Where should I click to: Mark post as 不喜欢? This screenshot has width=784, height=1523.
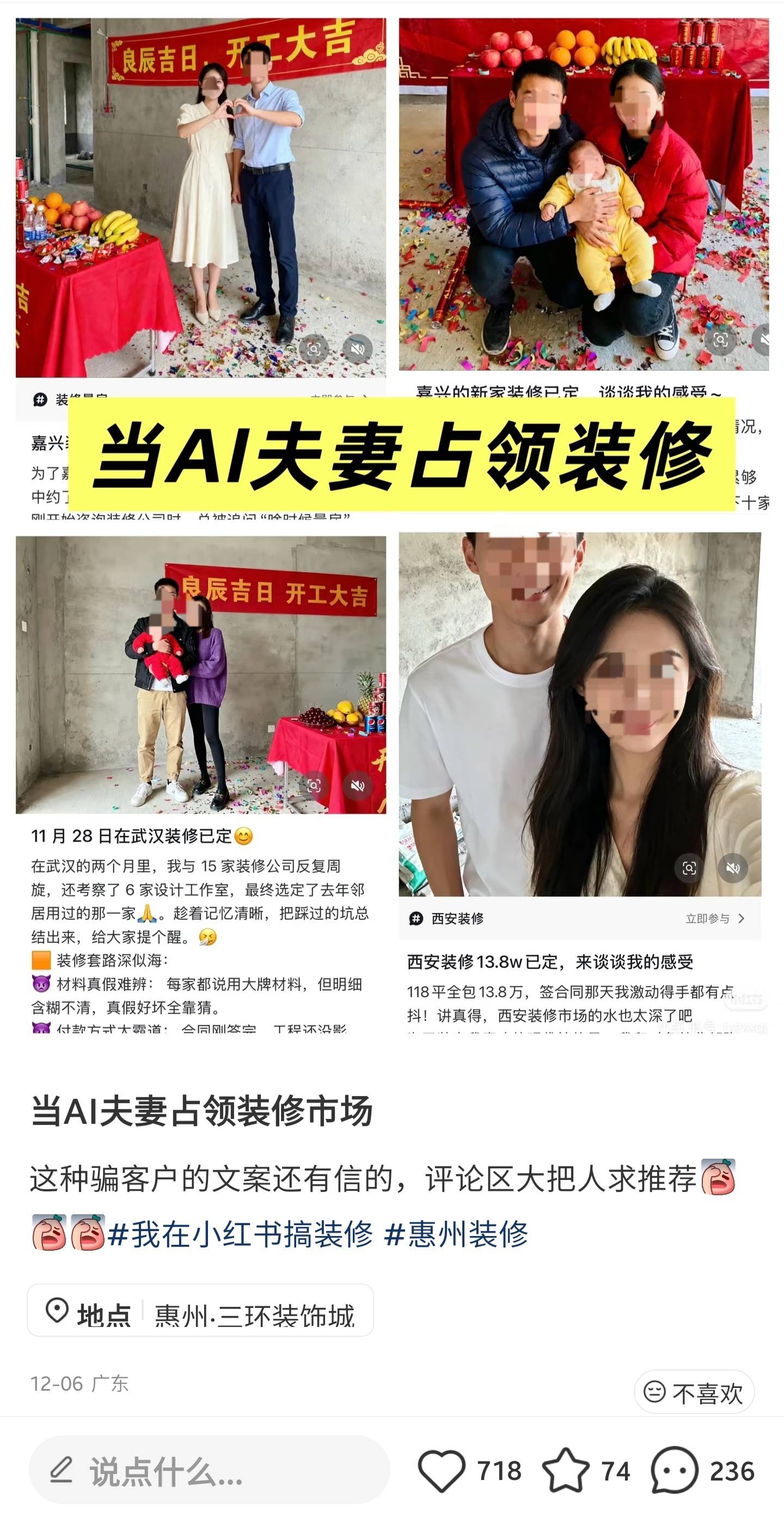(x=694, y=1393)
